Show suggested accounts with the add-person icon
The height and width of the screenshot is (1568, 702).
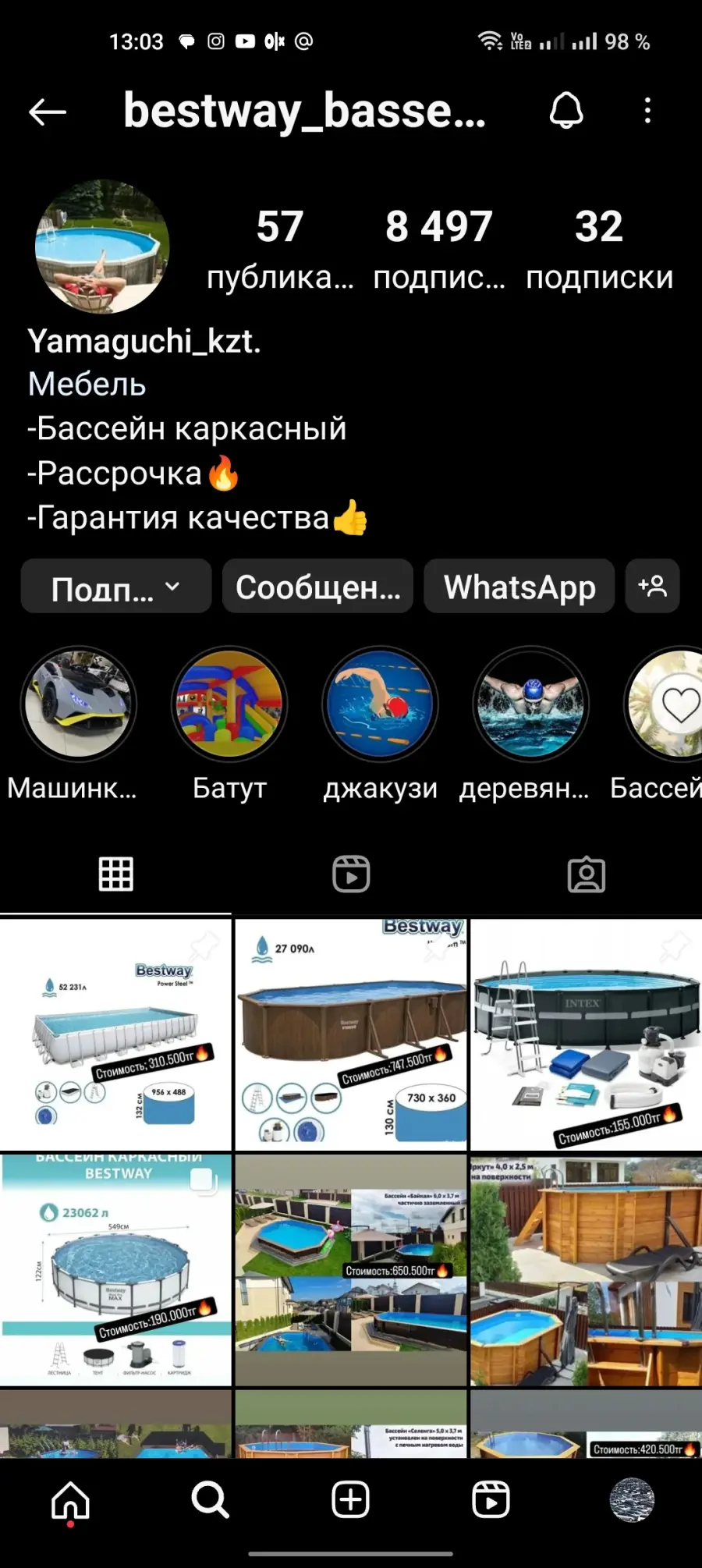[653, 587]
